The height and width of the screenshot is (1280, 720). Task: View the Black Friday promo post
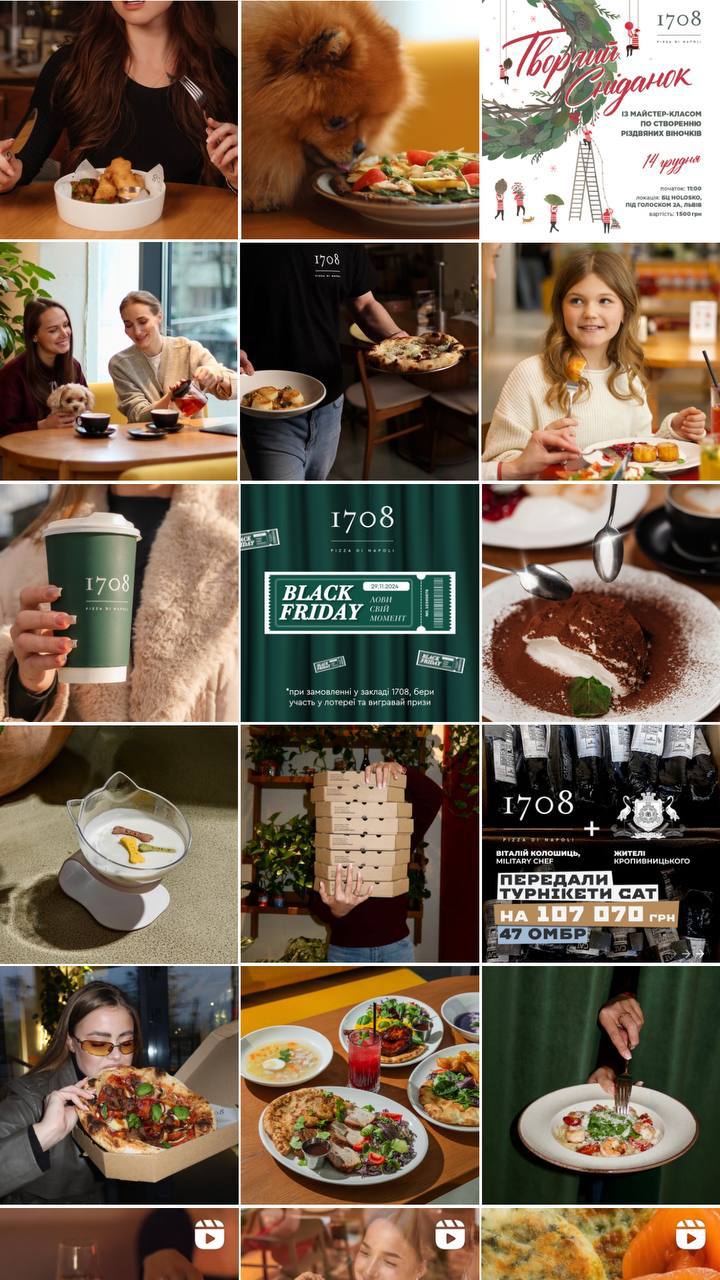pyautogui.click(x=359, y=602)
